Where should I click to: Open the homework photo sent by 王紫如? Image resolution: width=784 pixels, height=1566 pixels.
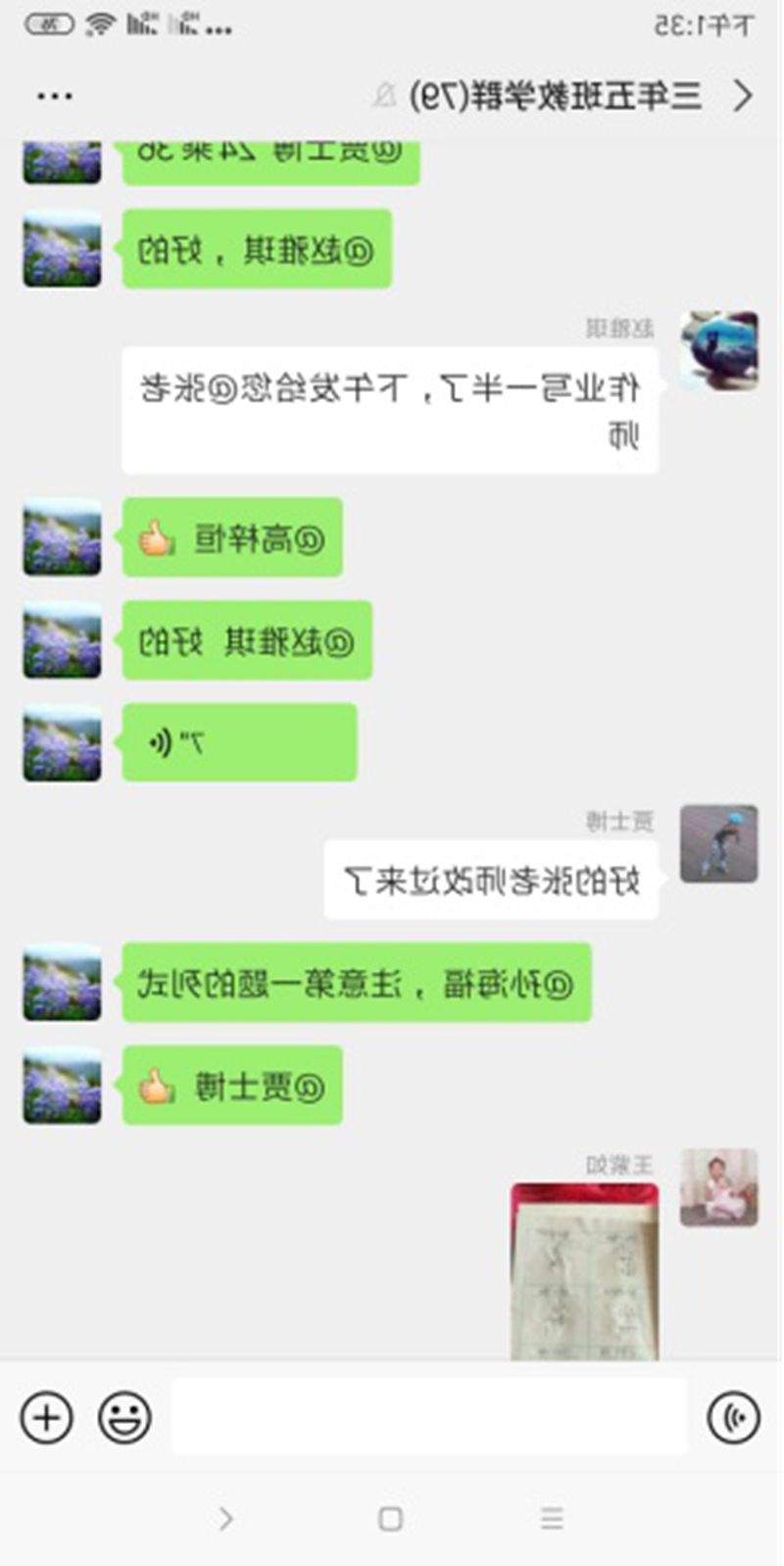click(584, 1271)
